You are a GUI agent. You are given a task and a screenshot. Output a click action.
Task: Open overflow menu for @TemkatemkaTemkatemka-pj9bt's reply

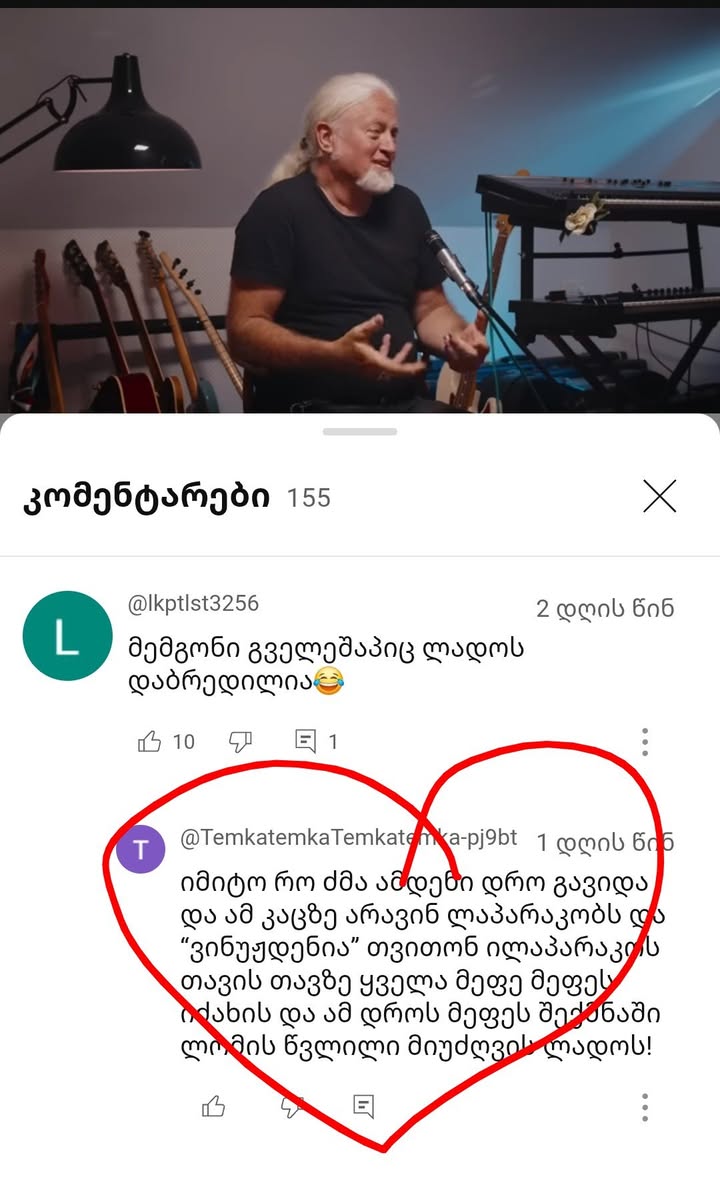pos(645,1106)
